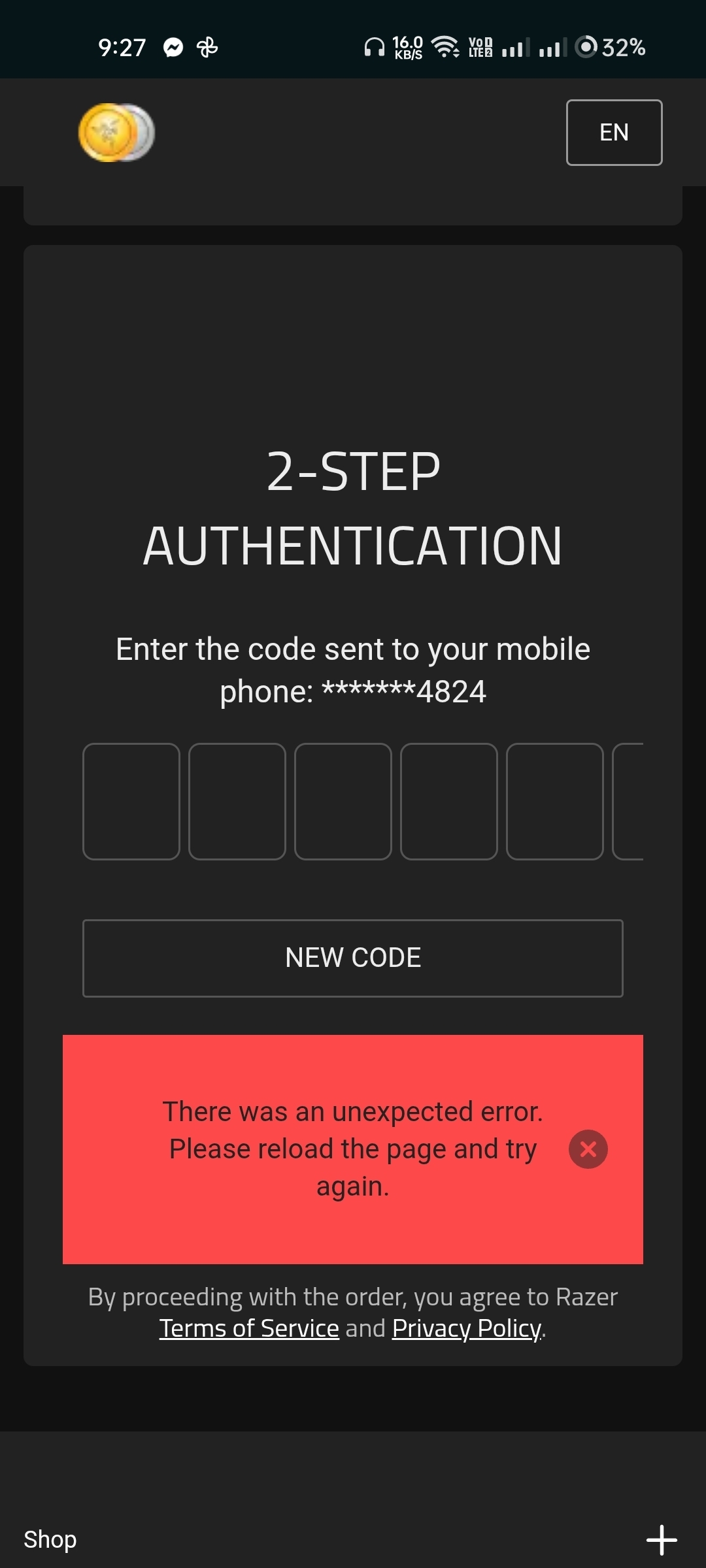Dismiss the unexpected error message
This screenshot has width=706, height=1568.
click(588, 1149)
